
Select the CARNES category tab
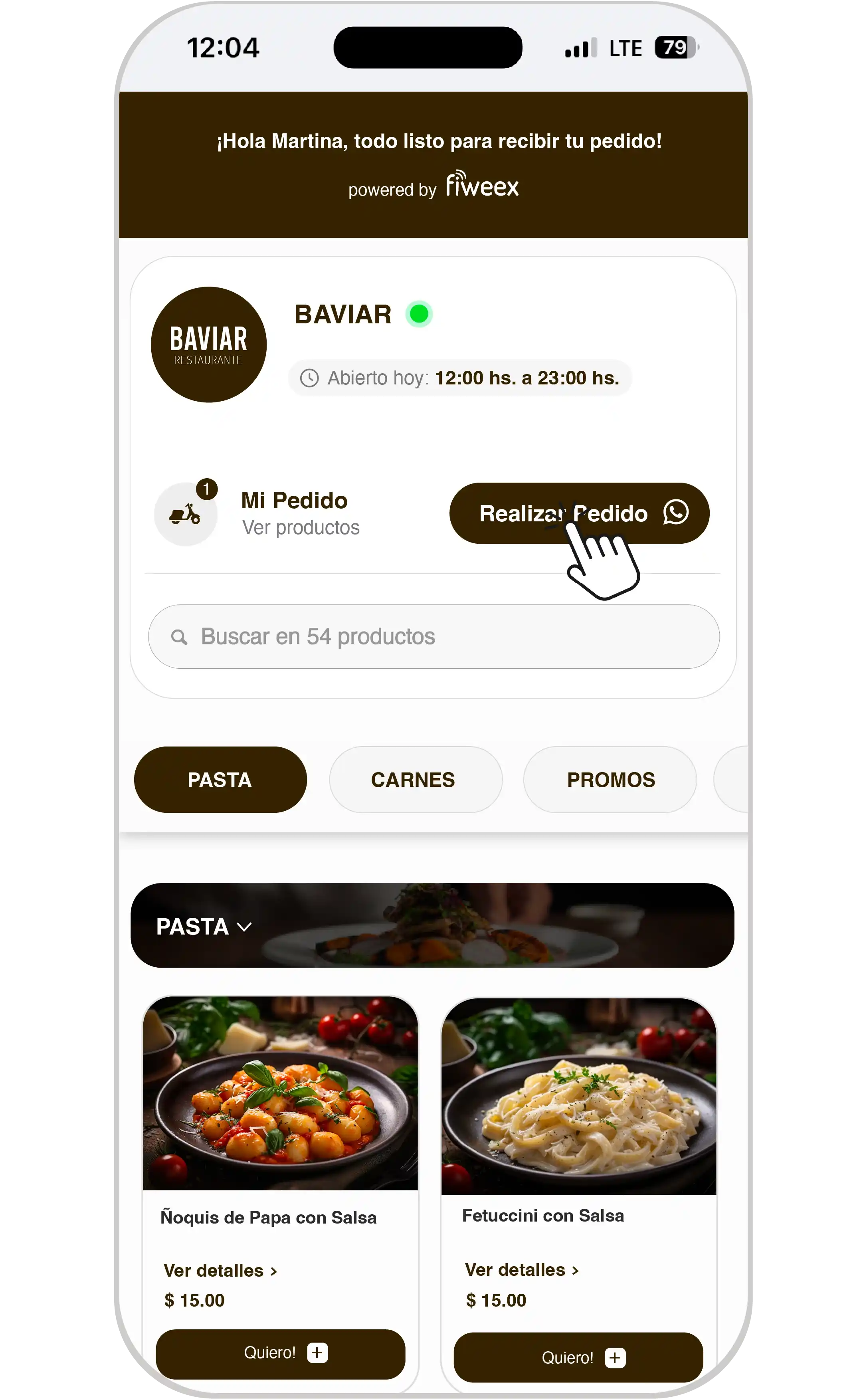(415, 779)
